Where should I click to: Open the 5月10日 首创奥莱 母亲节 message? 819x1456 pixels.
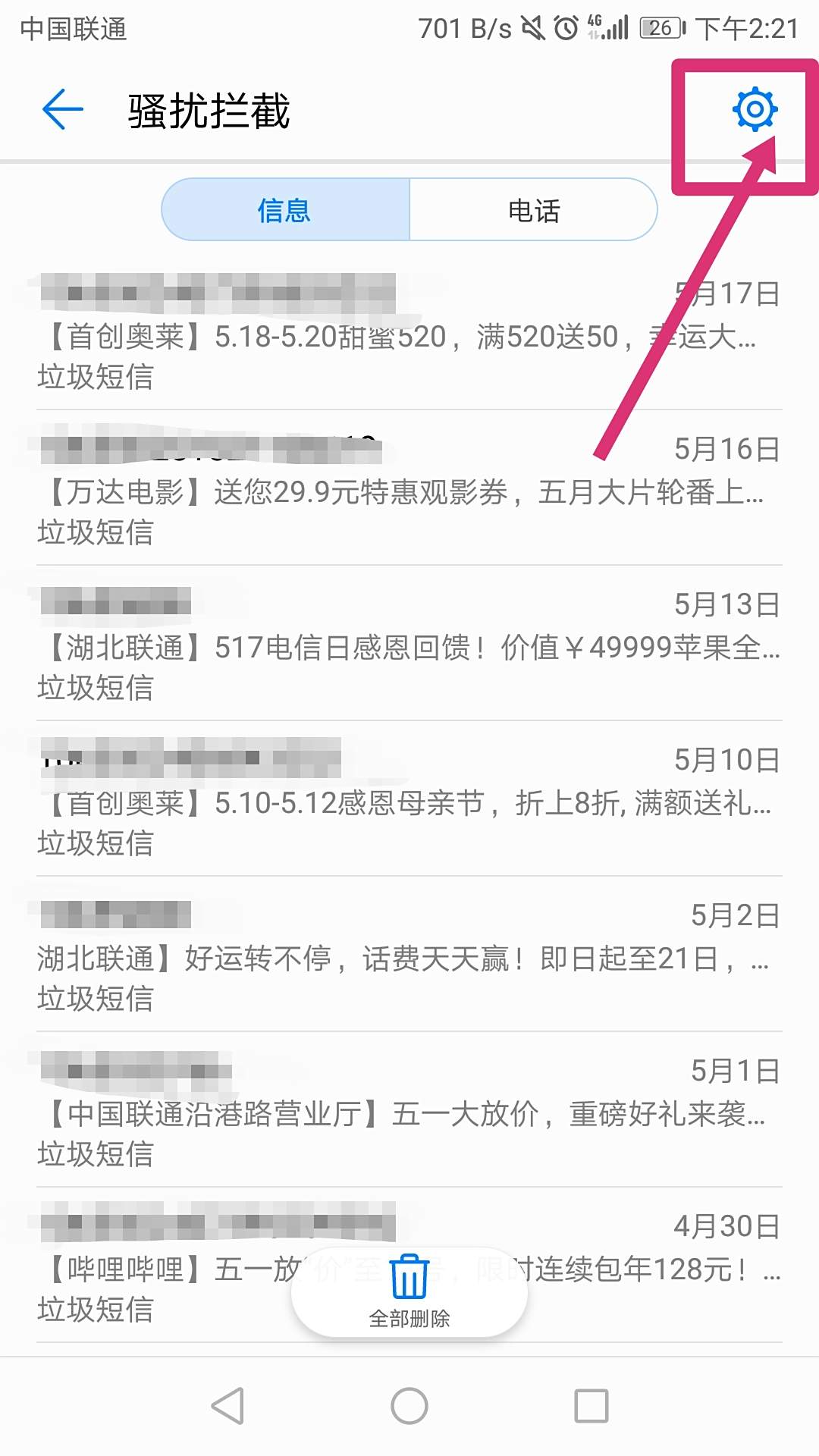[409, 802]
